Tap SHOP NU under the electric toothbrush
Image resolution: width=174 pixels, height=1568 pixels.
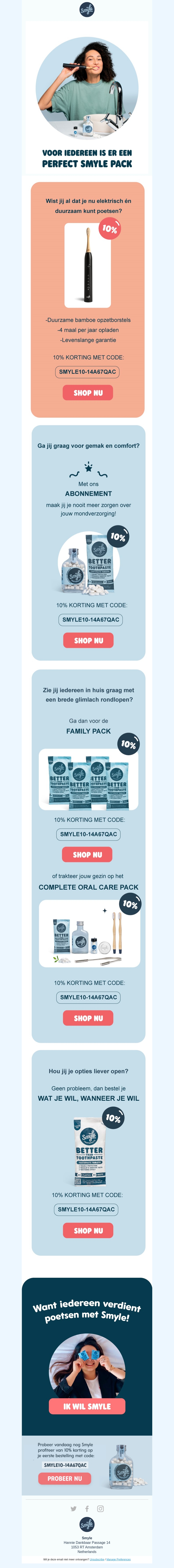[88, 393]
